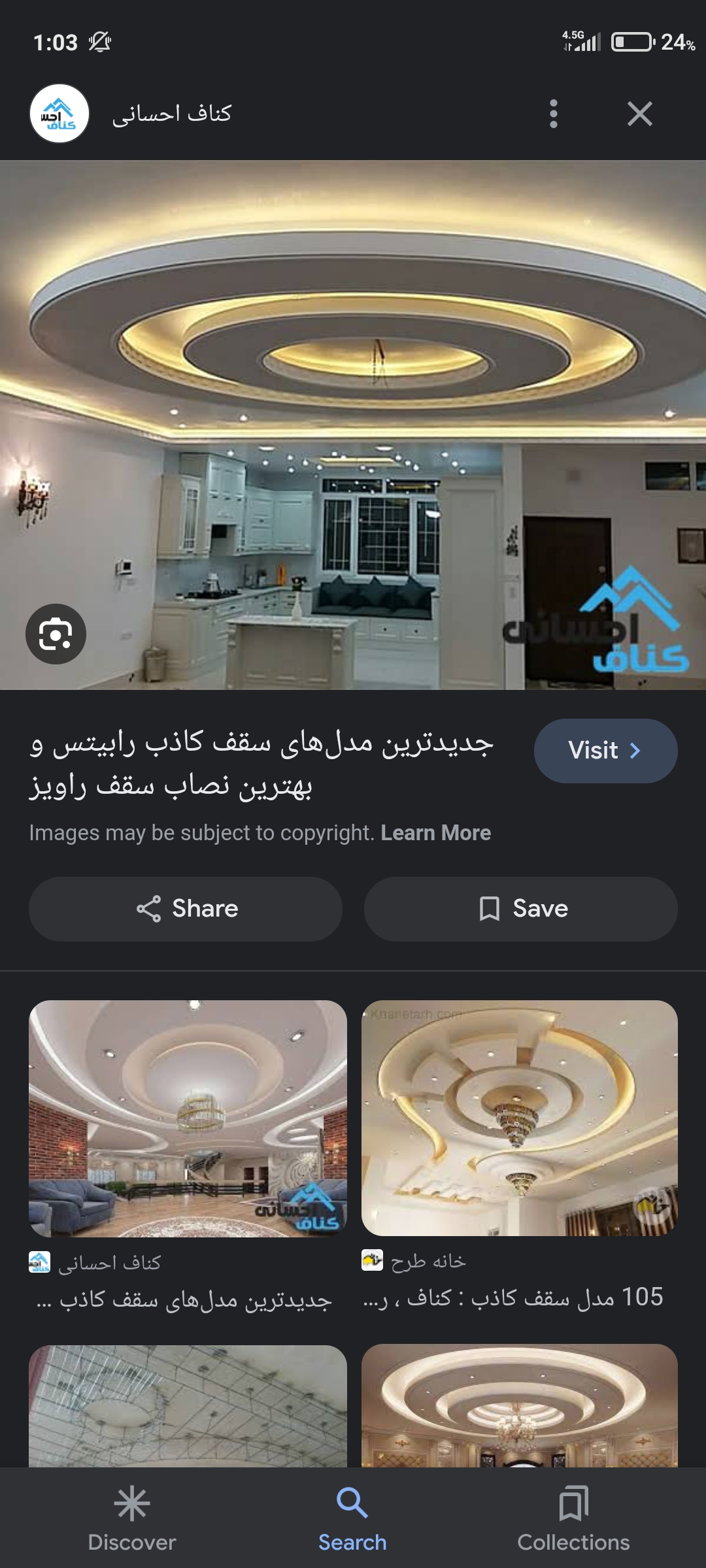Image resolution: width=706 pixels, height=1568 pixels.
Task: Tap the Visit button
Action: pos(605,751)
